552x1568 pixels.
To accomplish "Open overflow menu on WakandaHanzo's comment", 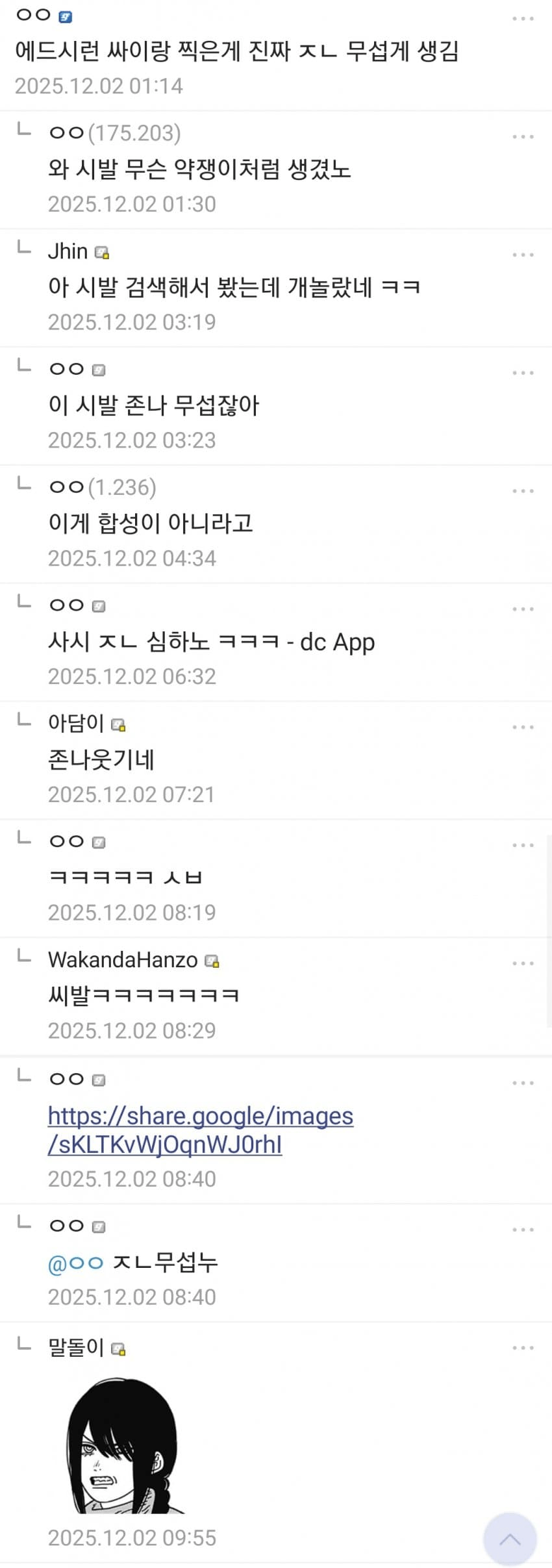I will 522,963.
